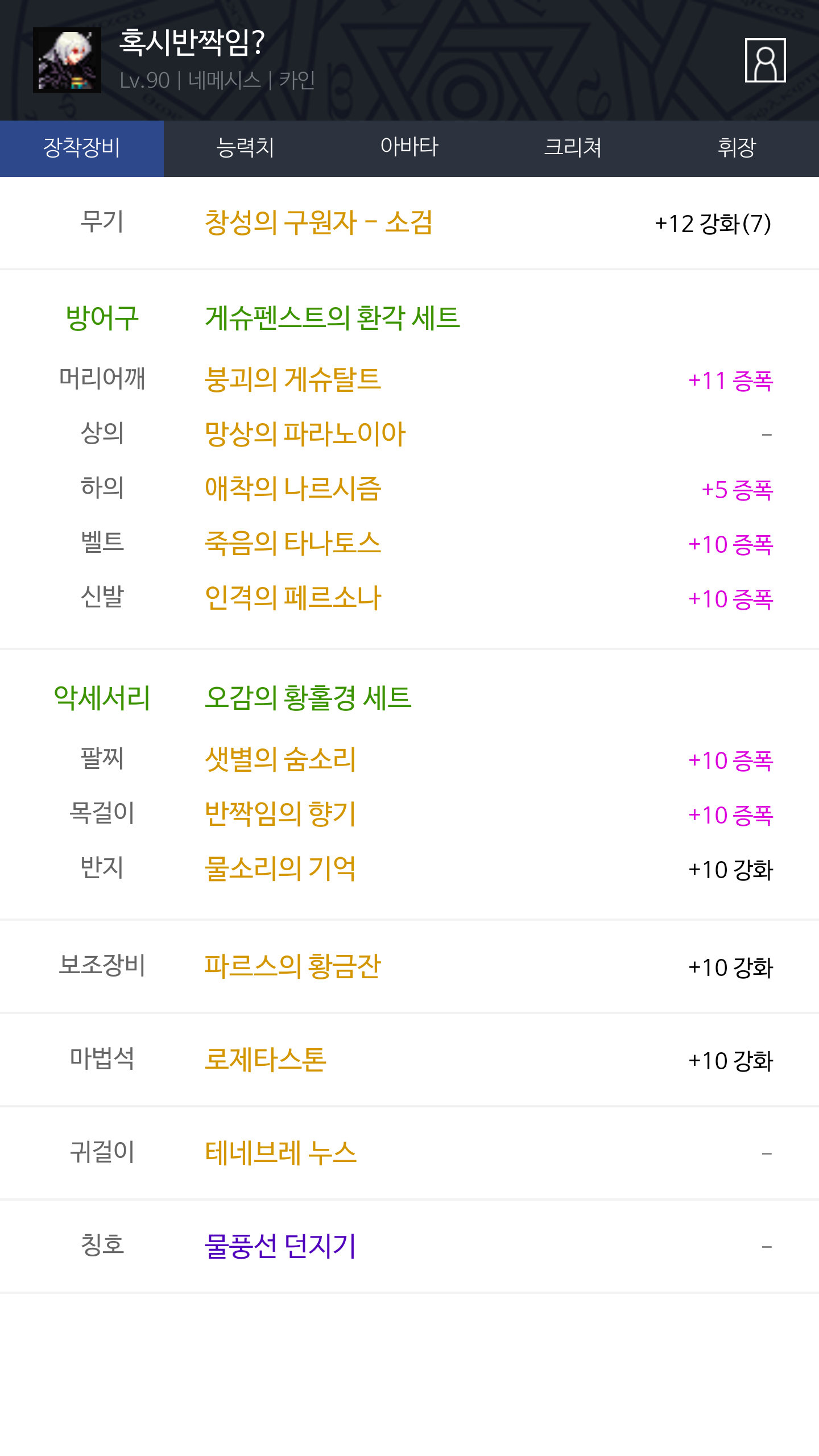Switch to the 아바타 tab
Image resolution: width=819 pixels, height=1456 pixels.
(x=409, y=148)
